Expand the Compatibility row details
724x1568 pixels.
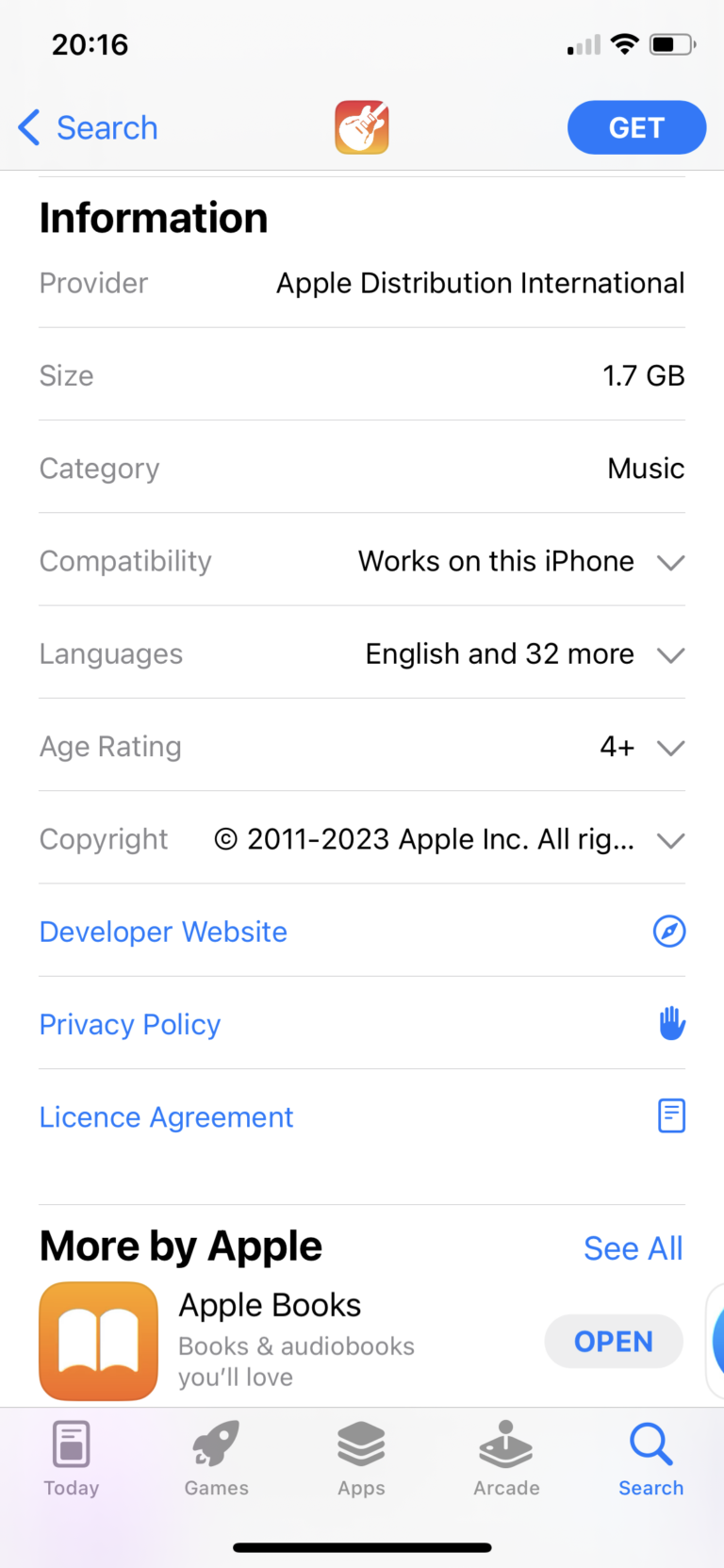[x=670, y=562]
